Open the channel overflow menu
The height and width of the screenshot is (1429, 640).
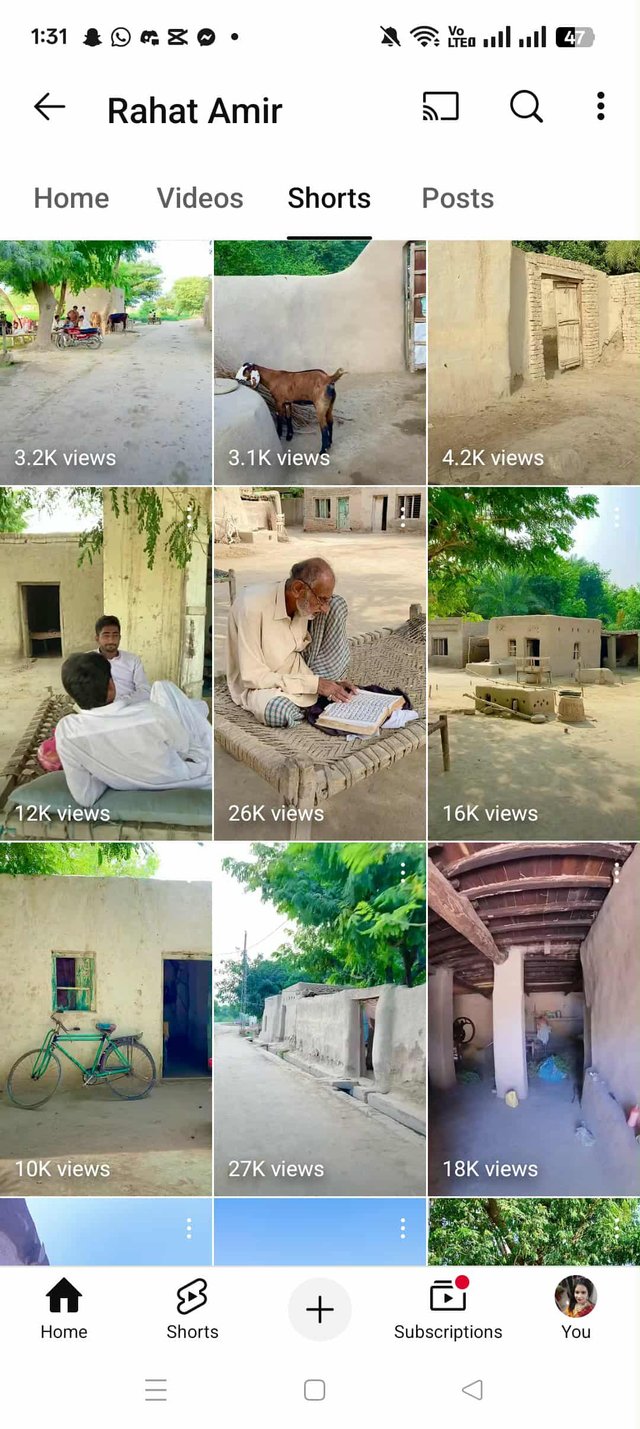click(x=600, y=106)
